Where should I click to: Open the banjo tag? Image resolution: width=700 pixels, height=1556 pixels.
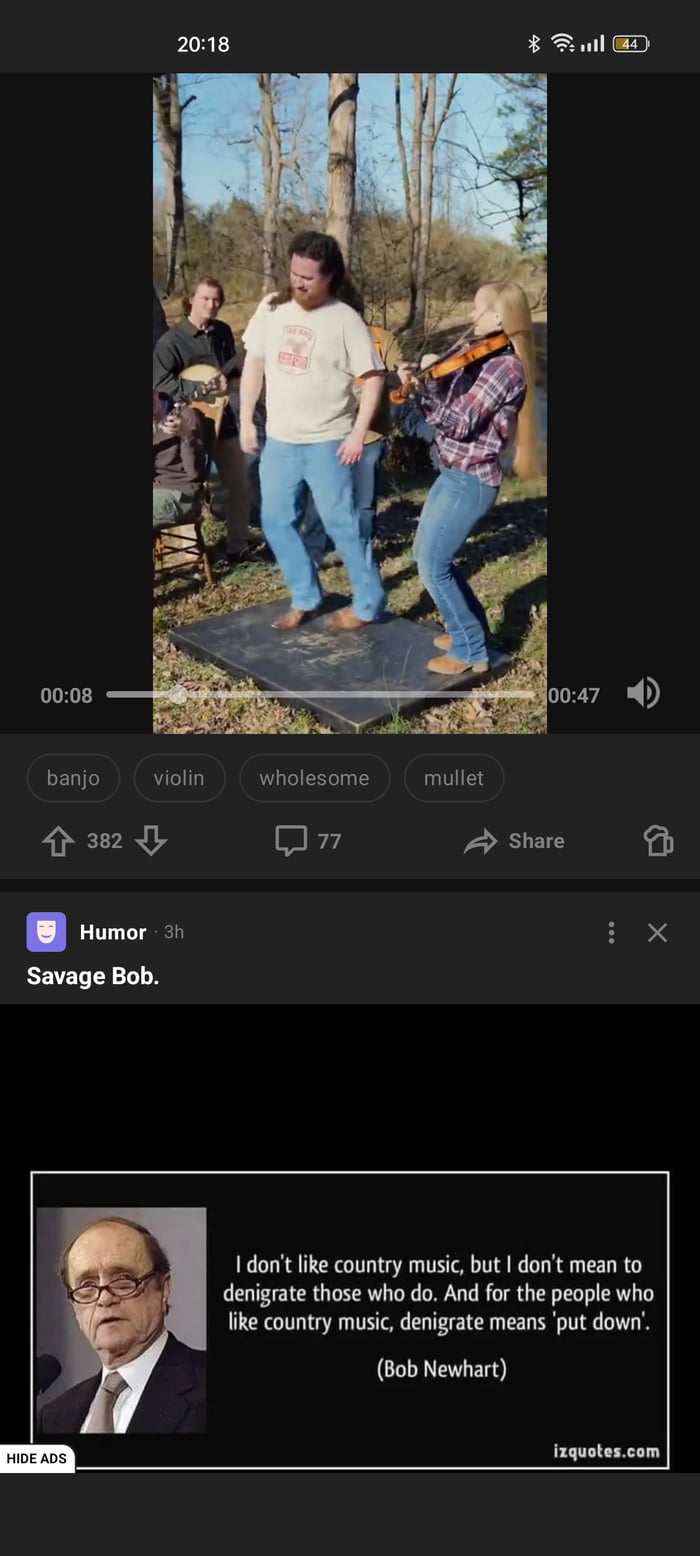73,778
